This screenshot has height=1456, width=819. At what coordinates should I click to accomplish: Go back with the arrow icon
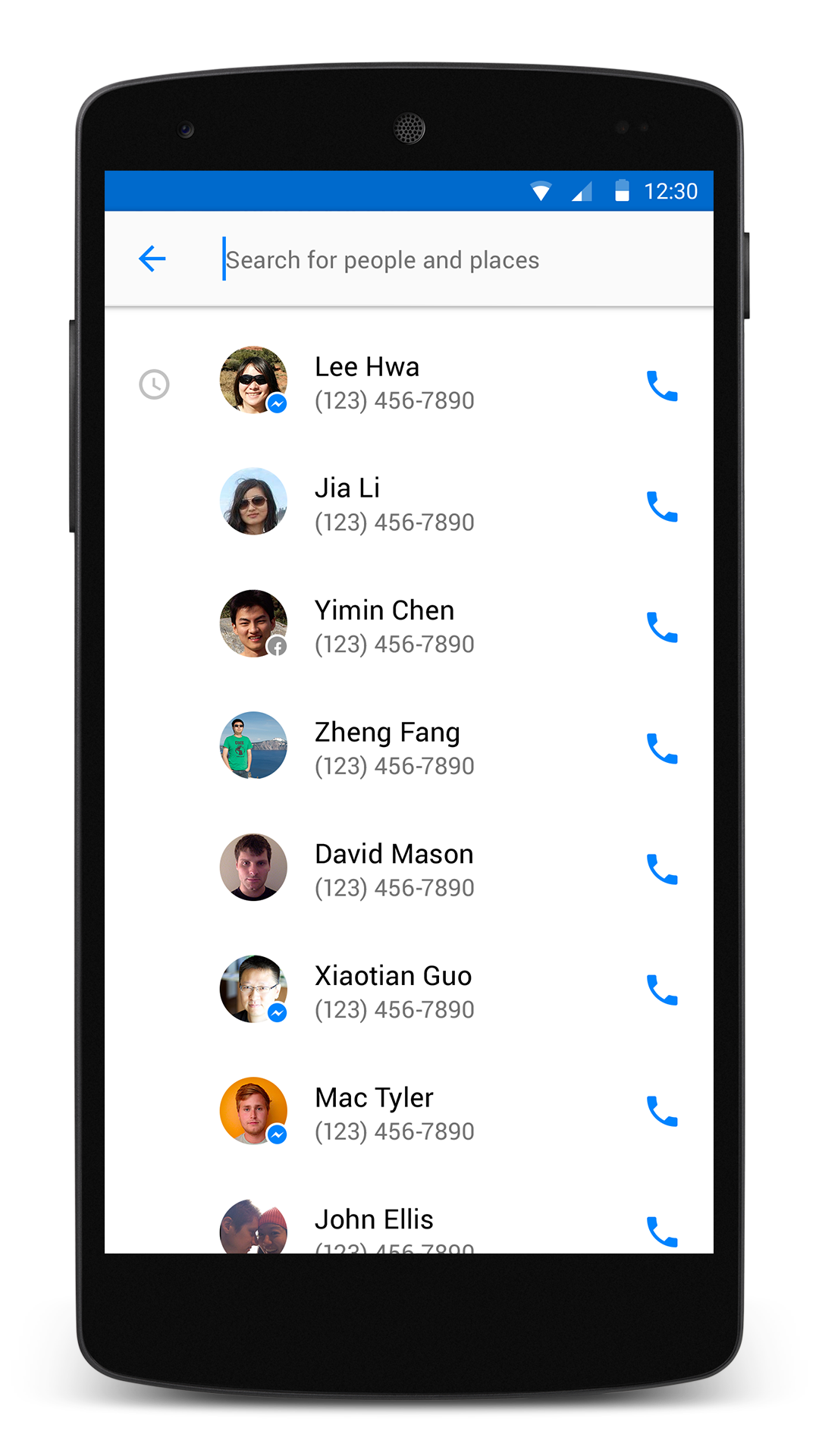pyautogui.click(x=152, y=259)
